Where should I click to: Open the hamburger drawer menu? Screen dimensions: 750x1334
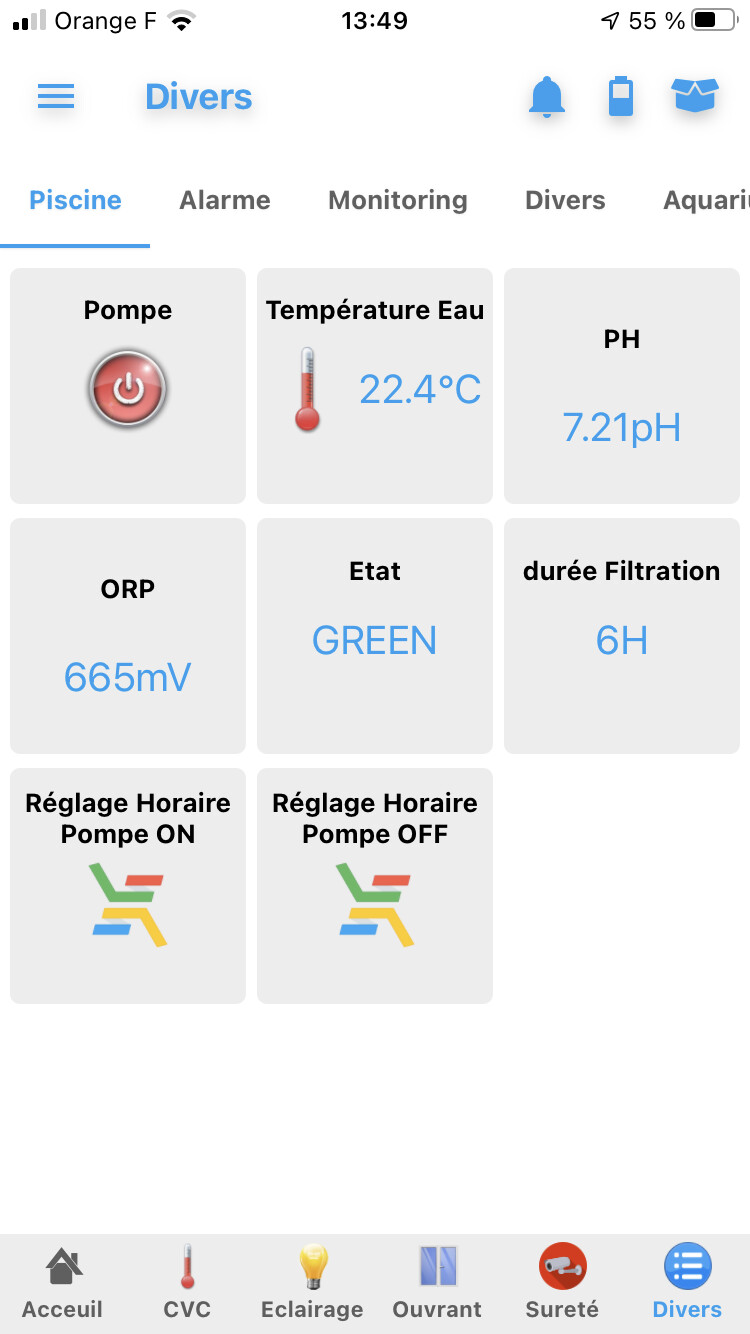(56, 97)
